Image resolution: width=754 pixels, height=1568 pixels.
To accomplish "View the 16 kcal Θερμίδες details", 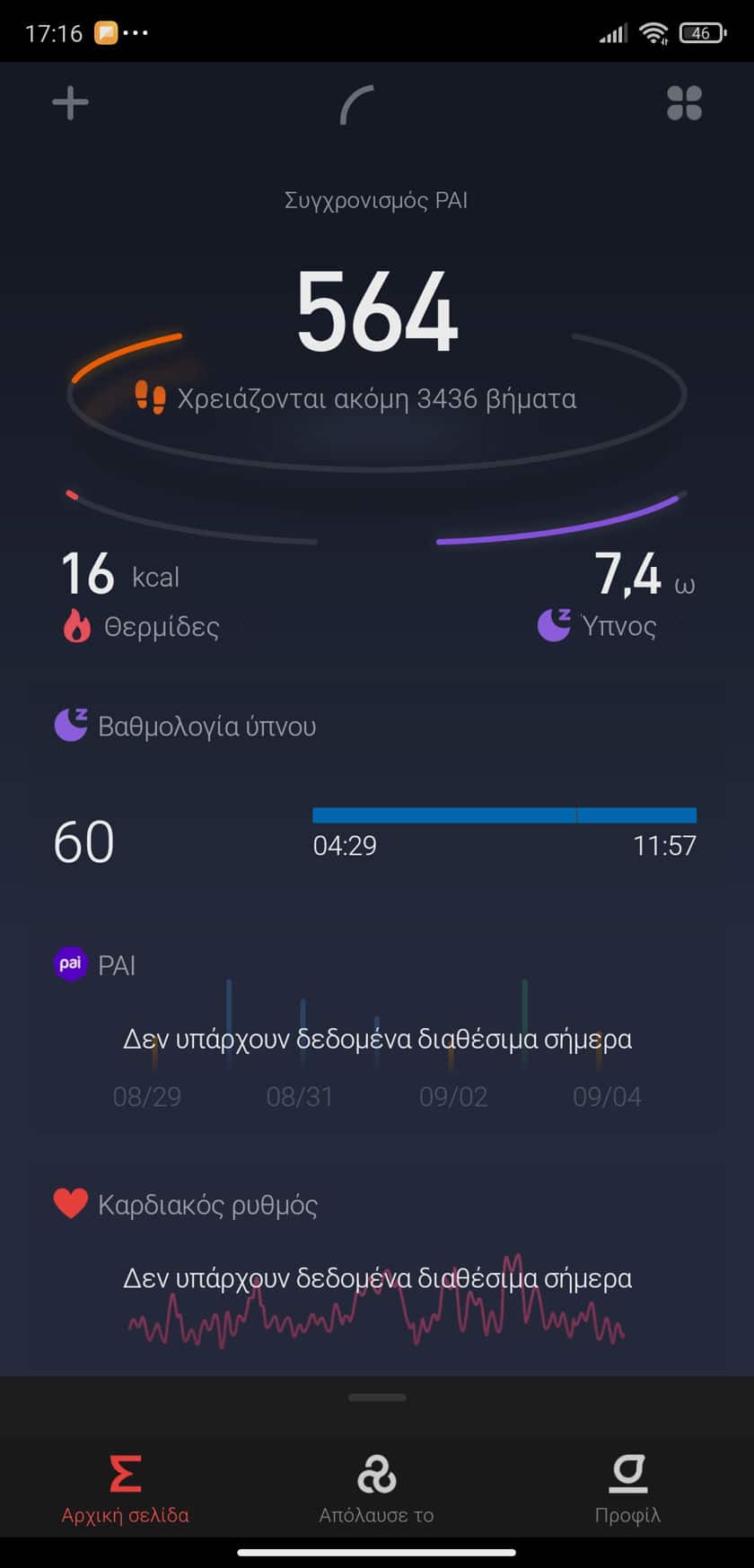I will [x=139, y=597].
